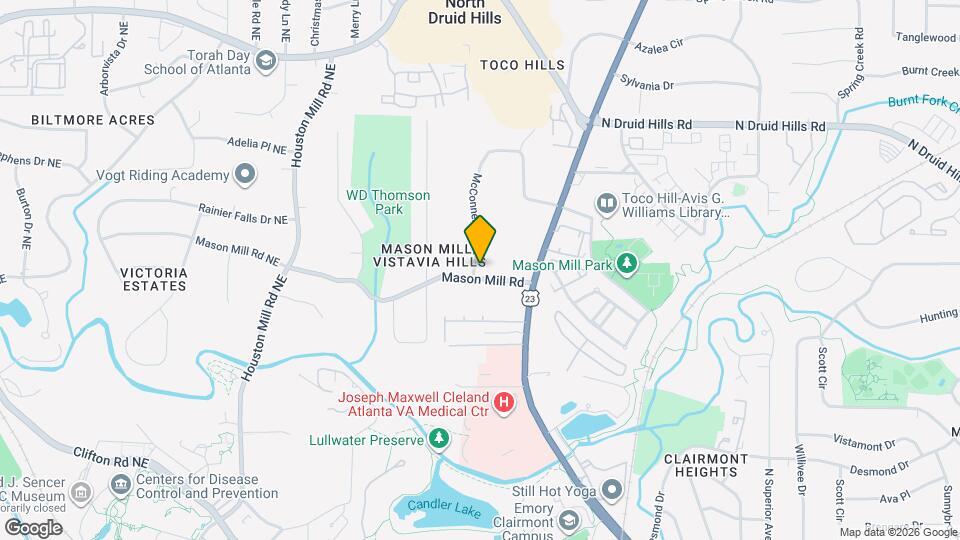Open the Vogt Riding Academy marker
The width and height of the screenshot is (960, 540).
tap(245, 176)
